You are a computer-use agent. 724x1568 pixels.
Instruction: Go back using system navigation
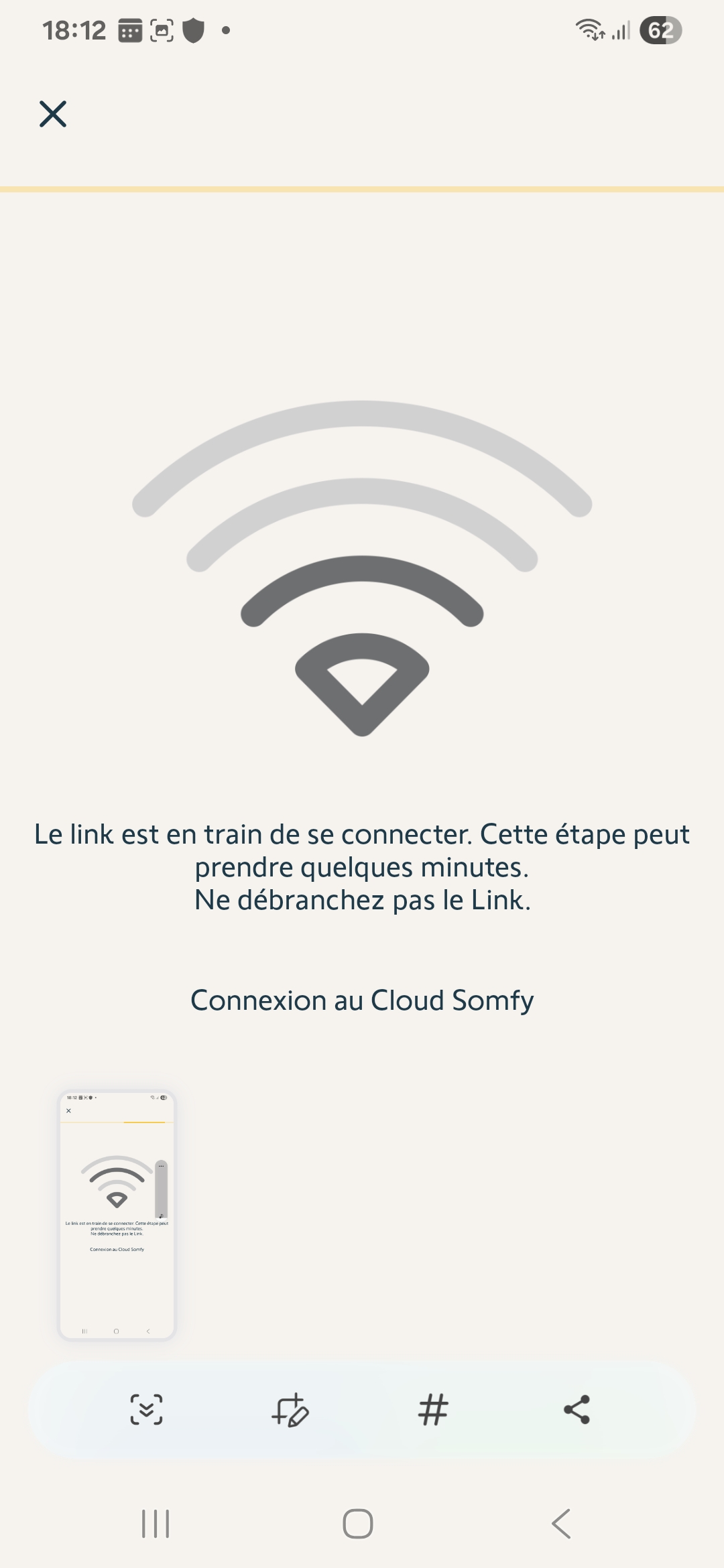pyautogui.click(x=561, y=1524)
